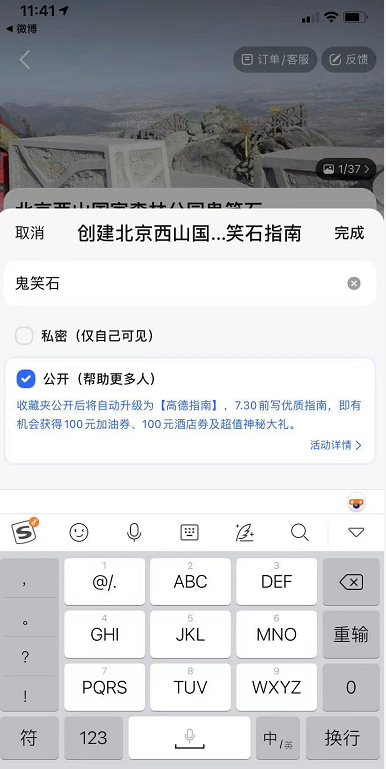The width and height of the screenshot is (386, 769).
Task: Open 订单/客服 at the top
Action: [275, 60]
